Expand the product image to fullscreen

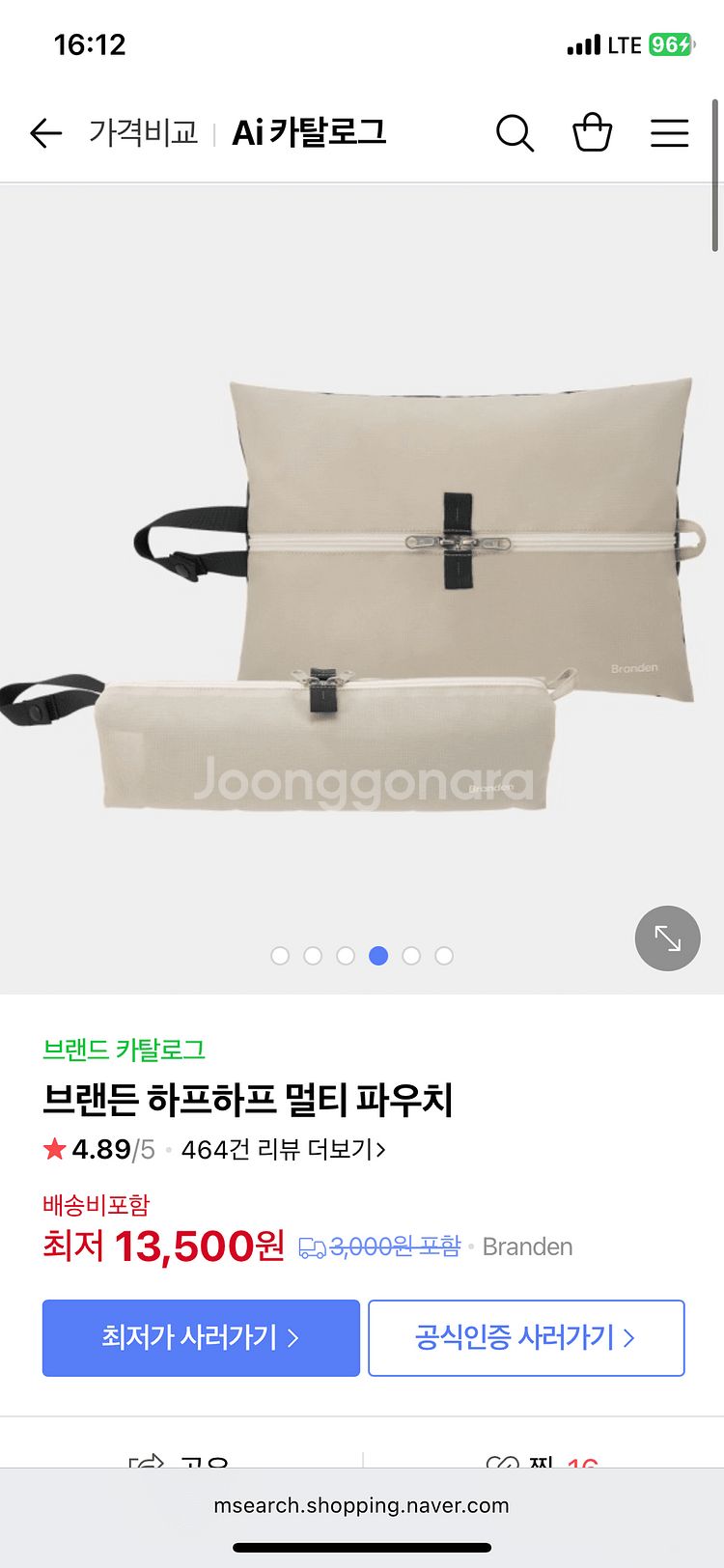(x=667, y=938)
